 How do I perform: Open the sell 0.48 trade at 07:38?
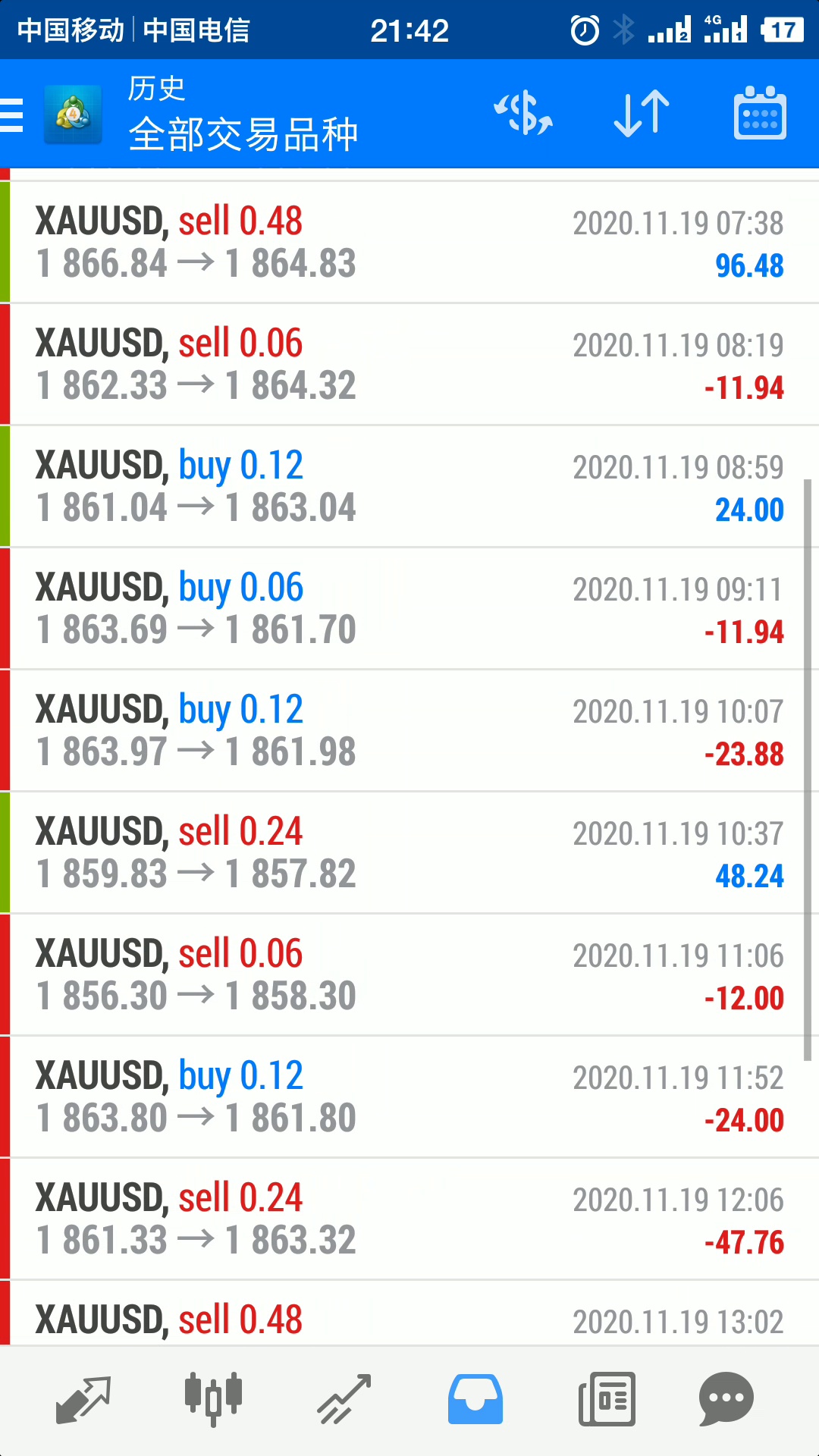[409, 243]
